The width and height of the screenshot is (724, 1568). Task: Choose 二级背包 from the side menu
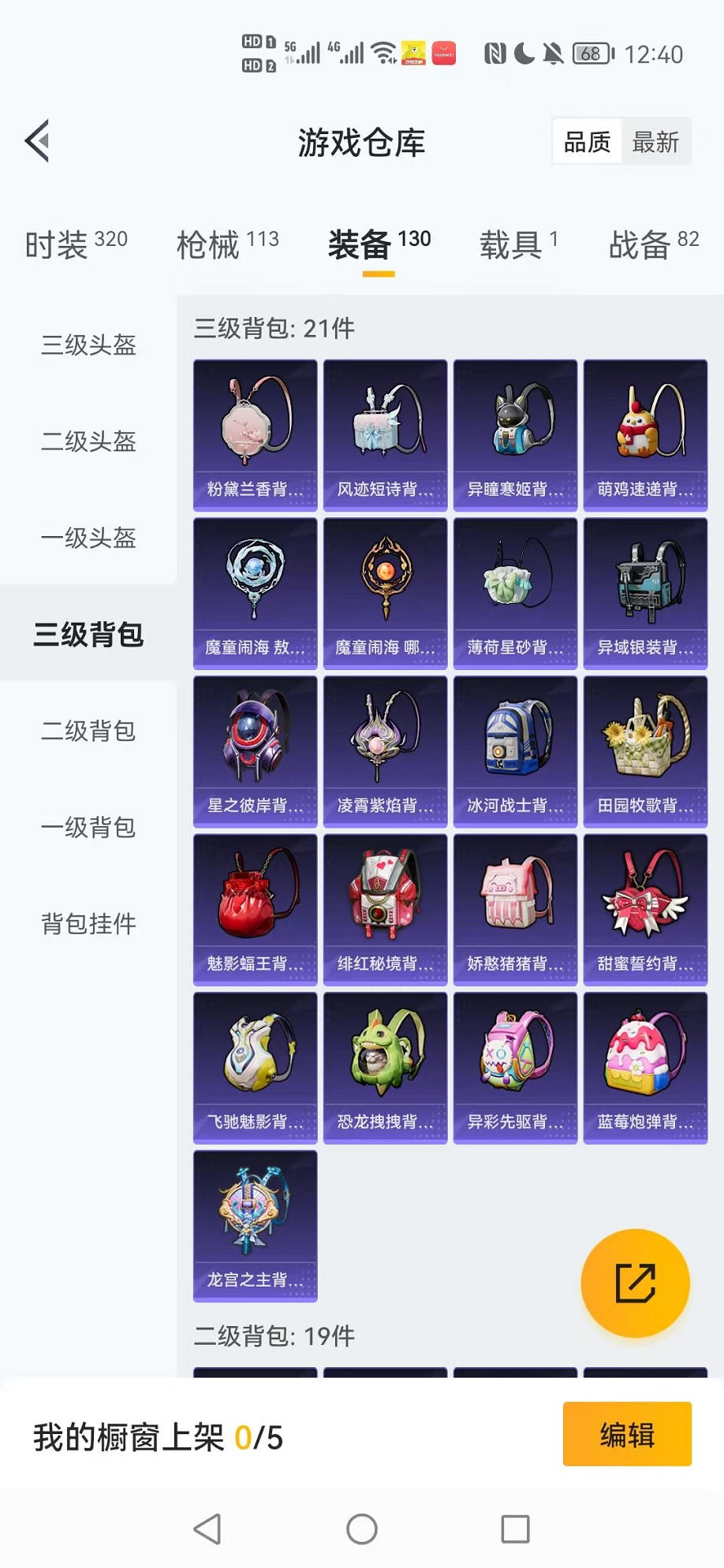(88, 731)
